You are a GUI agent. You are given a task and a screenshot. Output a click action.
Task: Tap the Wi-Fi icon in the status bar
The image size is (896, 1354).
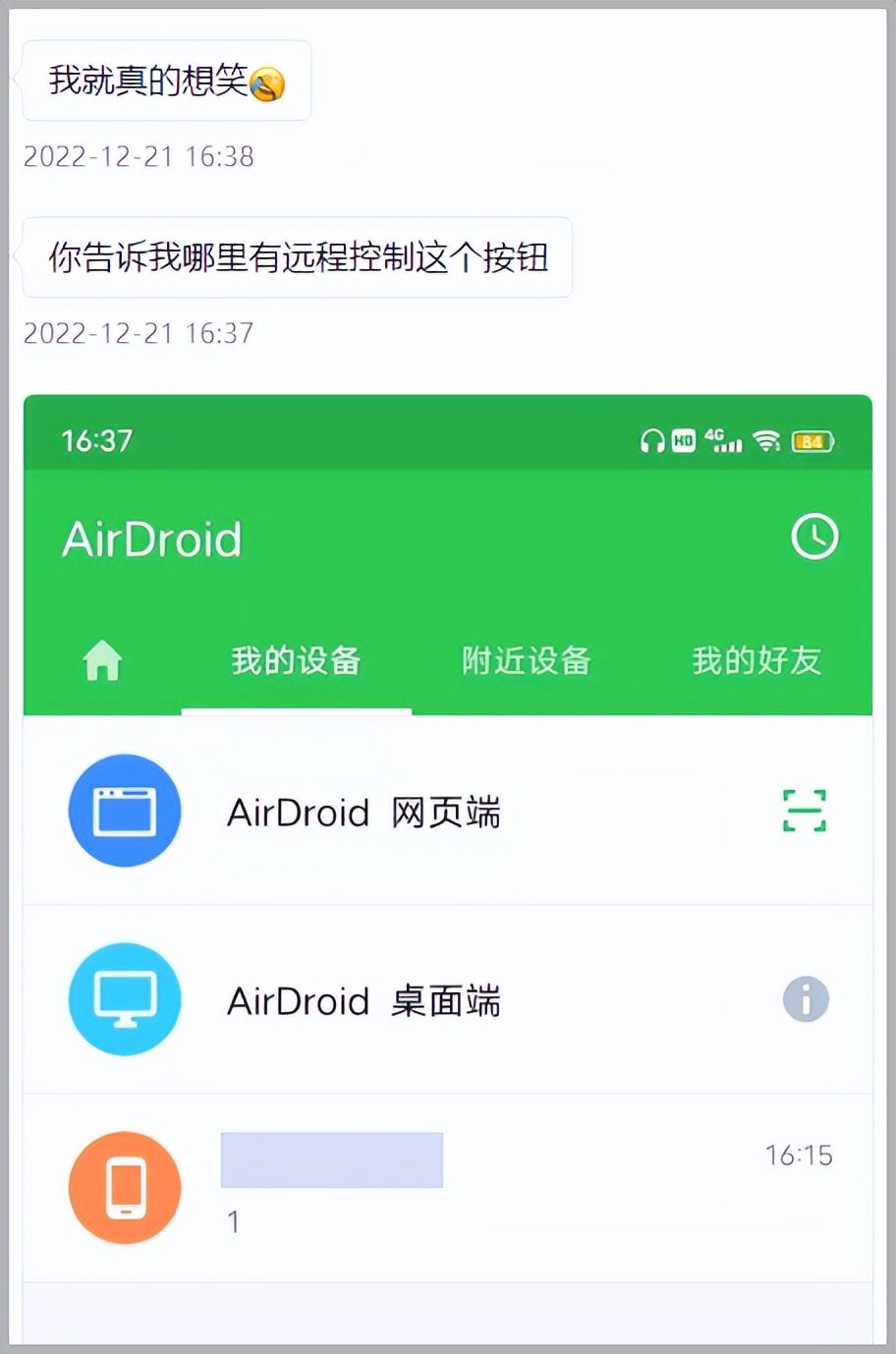coord(767,441)
